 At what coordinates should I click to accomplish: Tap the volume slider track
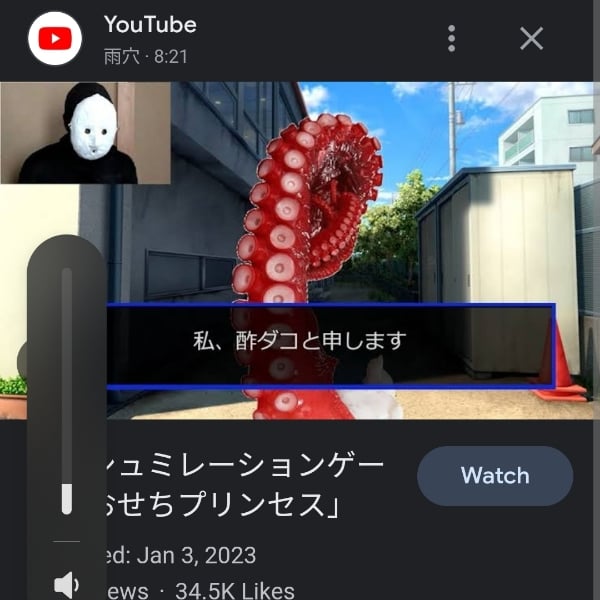point(67,390)
